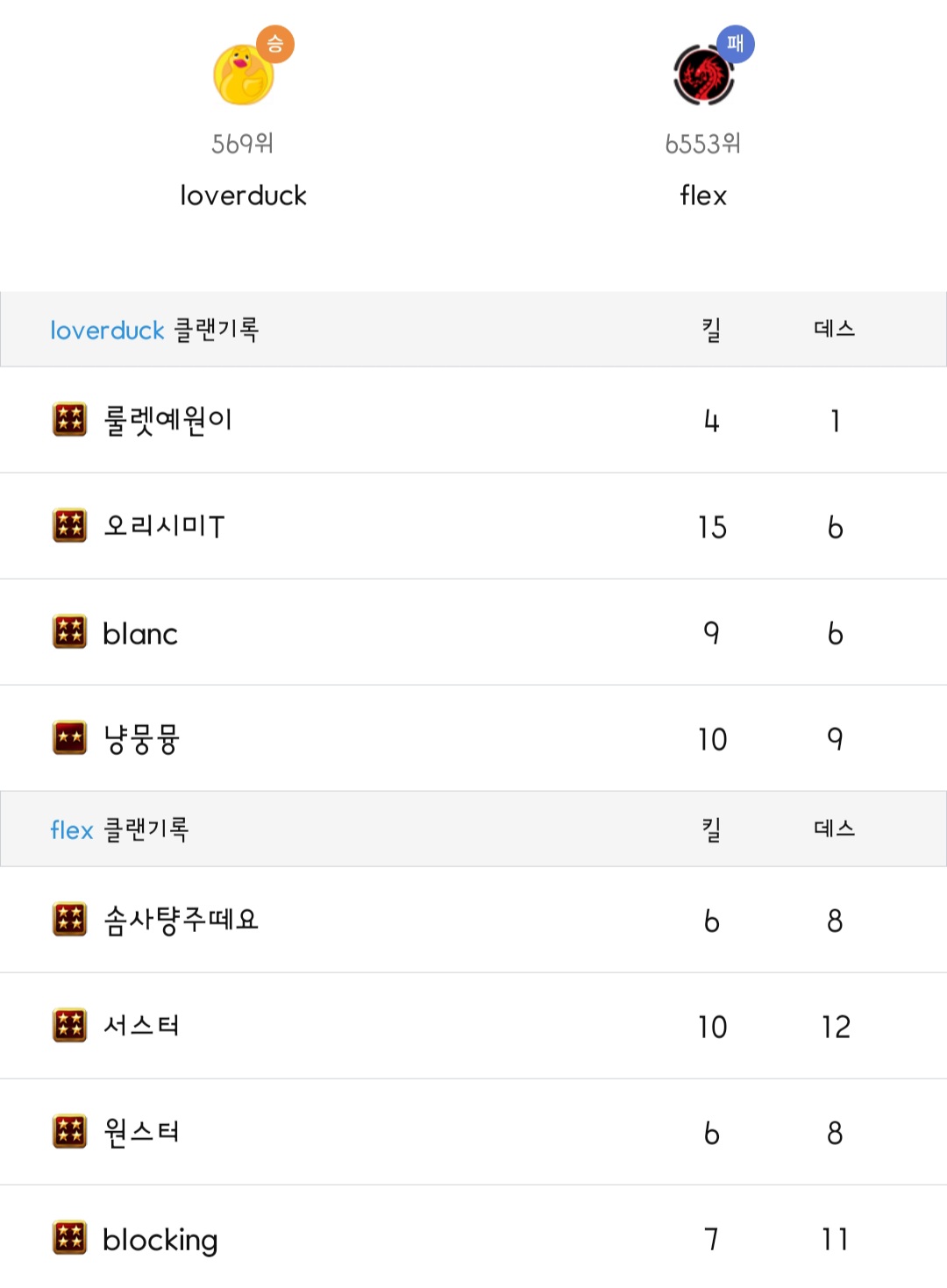Tap the flex dragon clan emblem
The image size is (947, 1288).
pos(703,75)
